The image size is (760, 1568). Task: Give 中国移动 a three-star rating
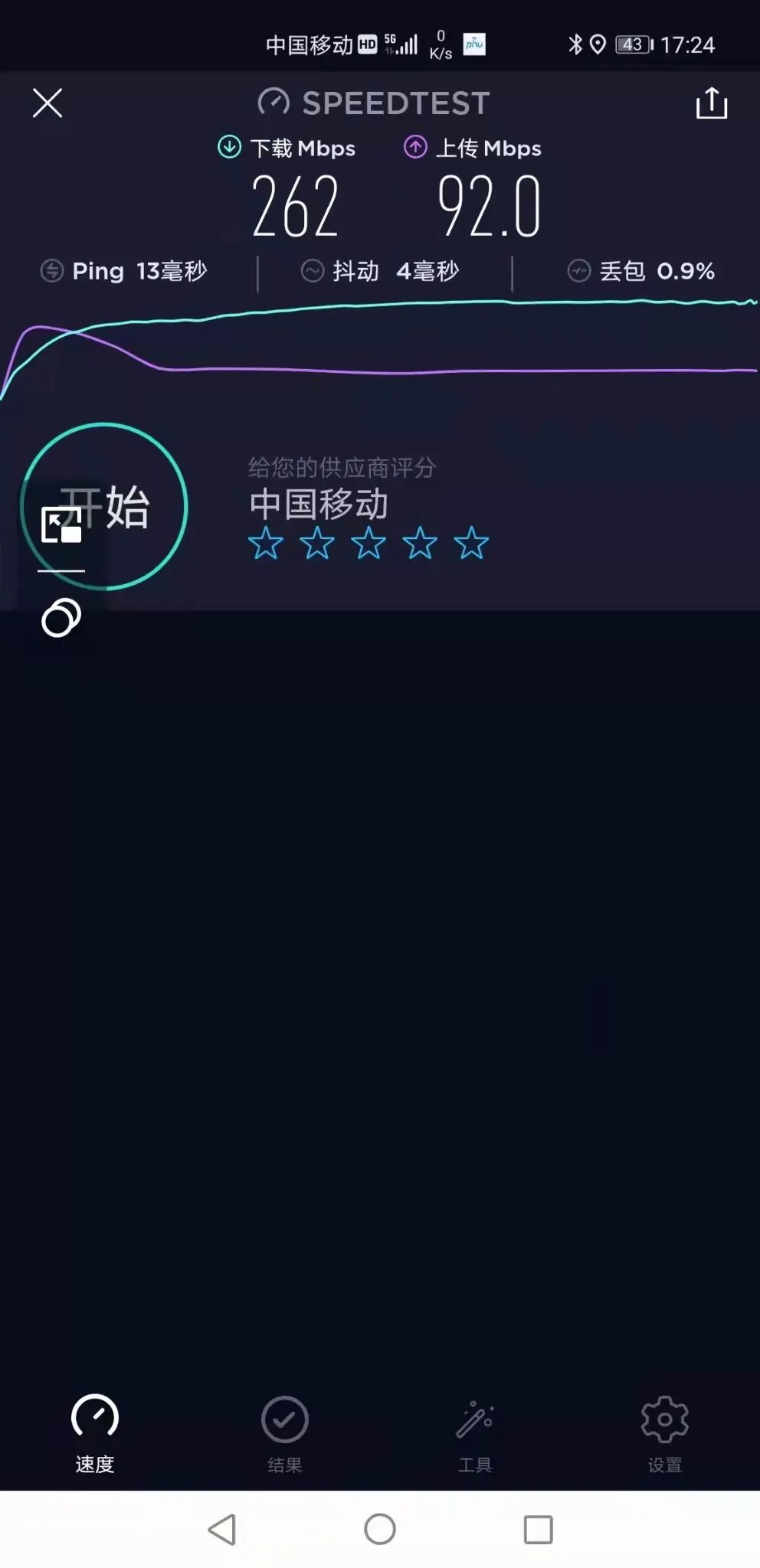(x=369, y=543)
